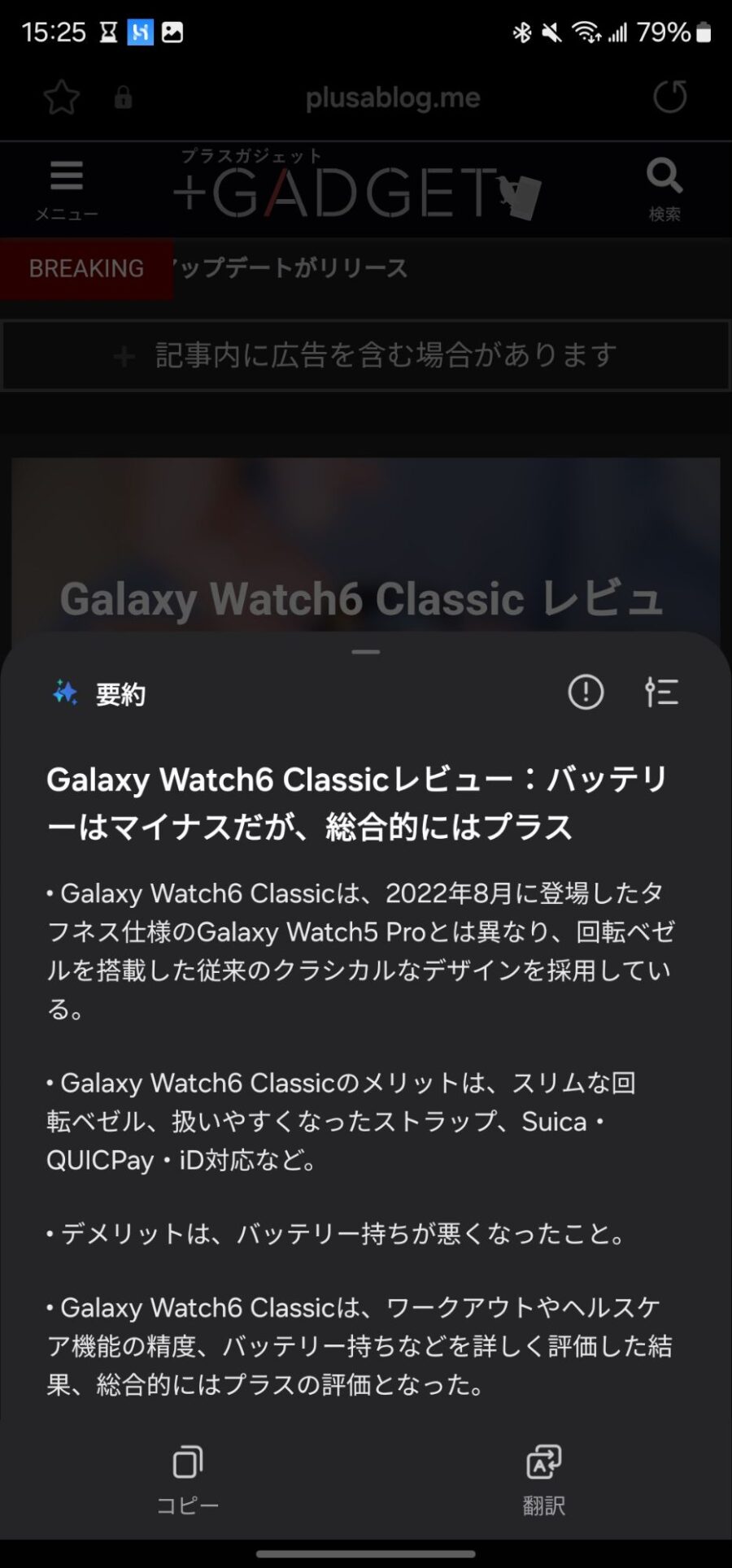Screen dimensions: 732x1568
Task: Open the summary info alert icon
Action: [x=585, y=693]
